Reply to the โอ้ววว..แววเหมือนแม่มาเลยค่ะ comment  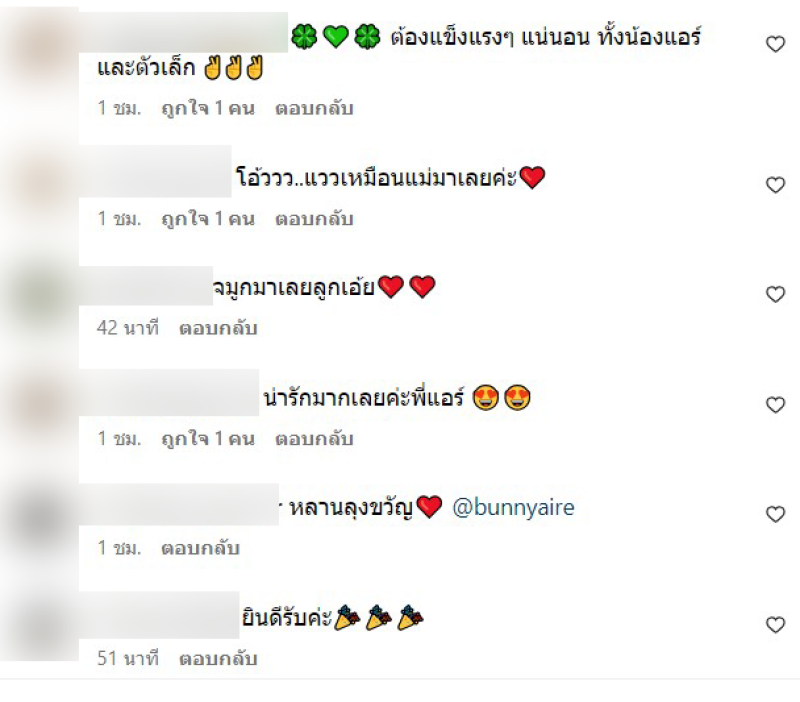point(314,218)
